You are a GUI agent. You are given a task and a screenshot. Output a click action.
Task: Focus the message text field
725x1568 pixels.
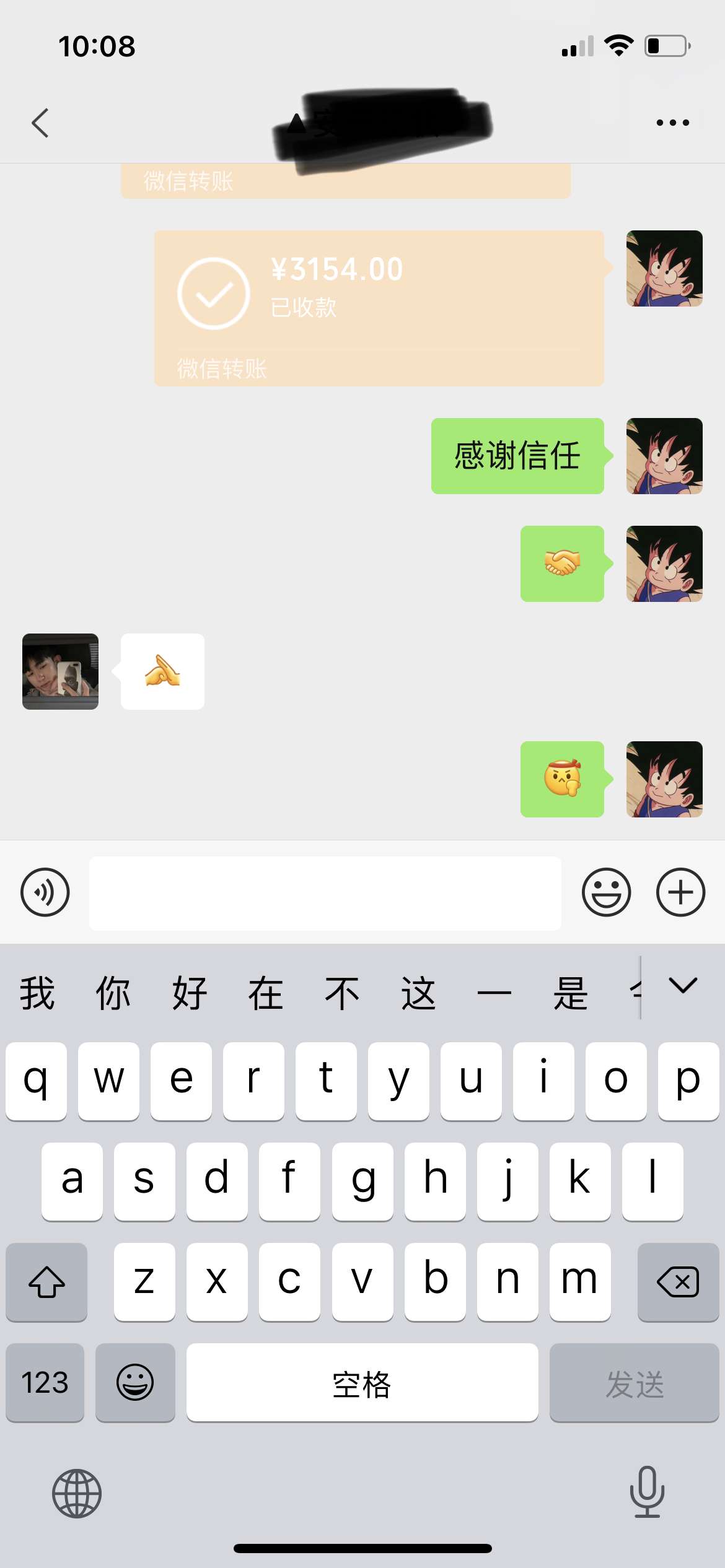click(325, 892)
